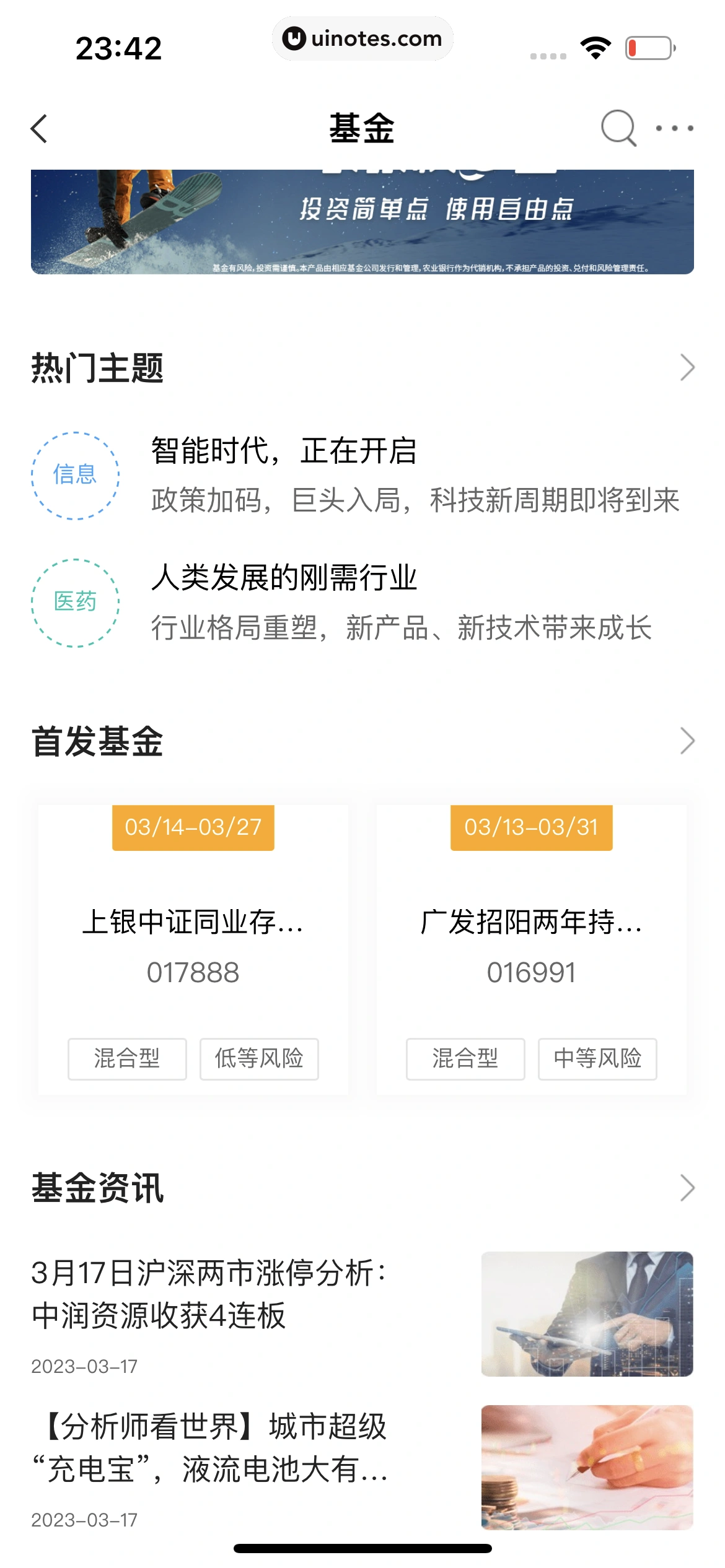Screen dimensions: 725x1568
Task: Open the snowboarder promotional banner
Action: [362, 222]
